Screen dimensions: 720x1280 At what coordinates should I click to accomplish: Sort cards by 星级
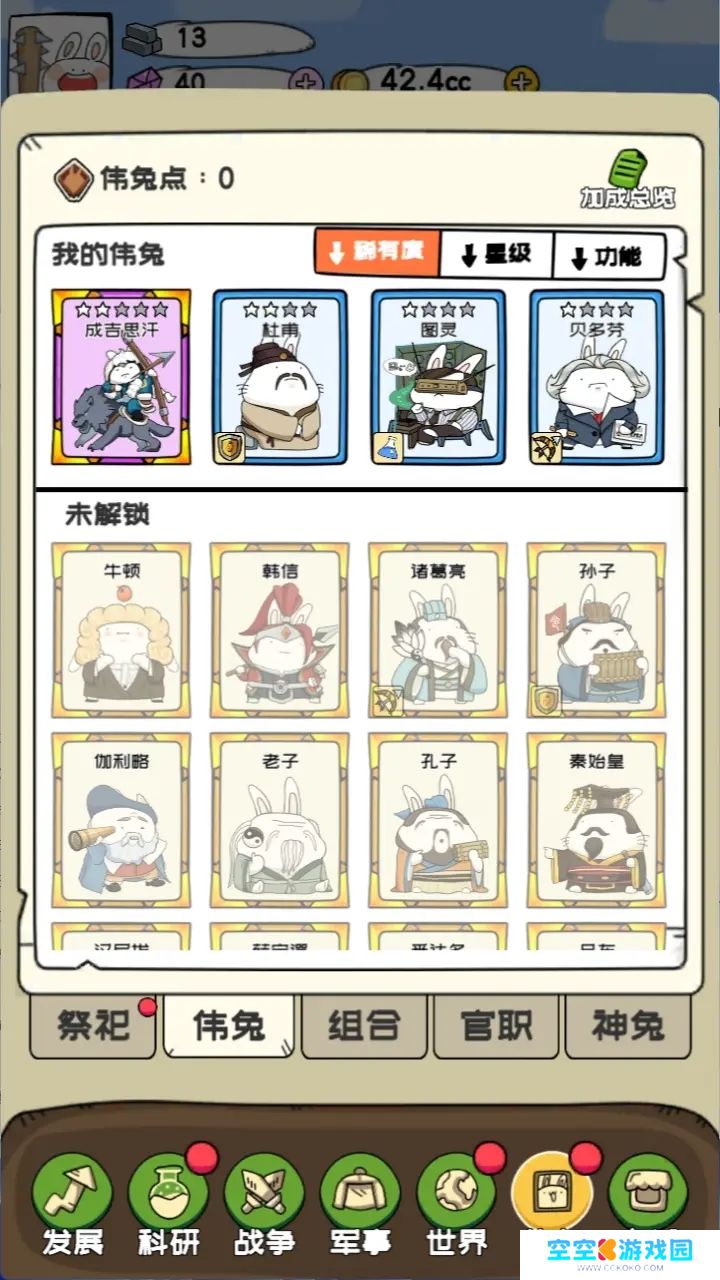tap(496, 254)
